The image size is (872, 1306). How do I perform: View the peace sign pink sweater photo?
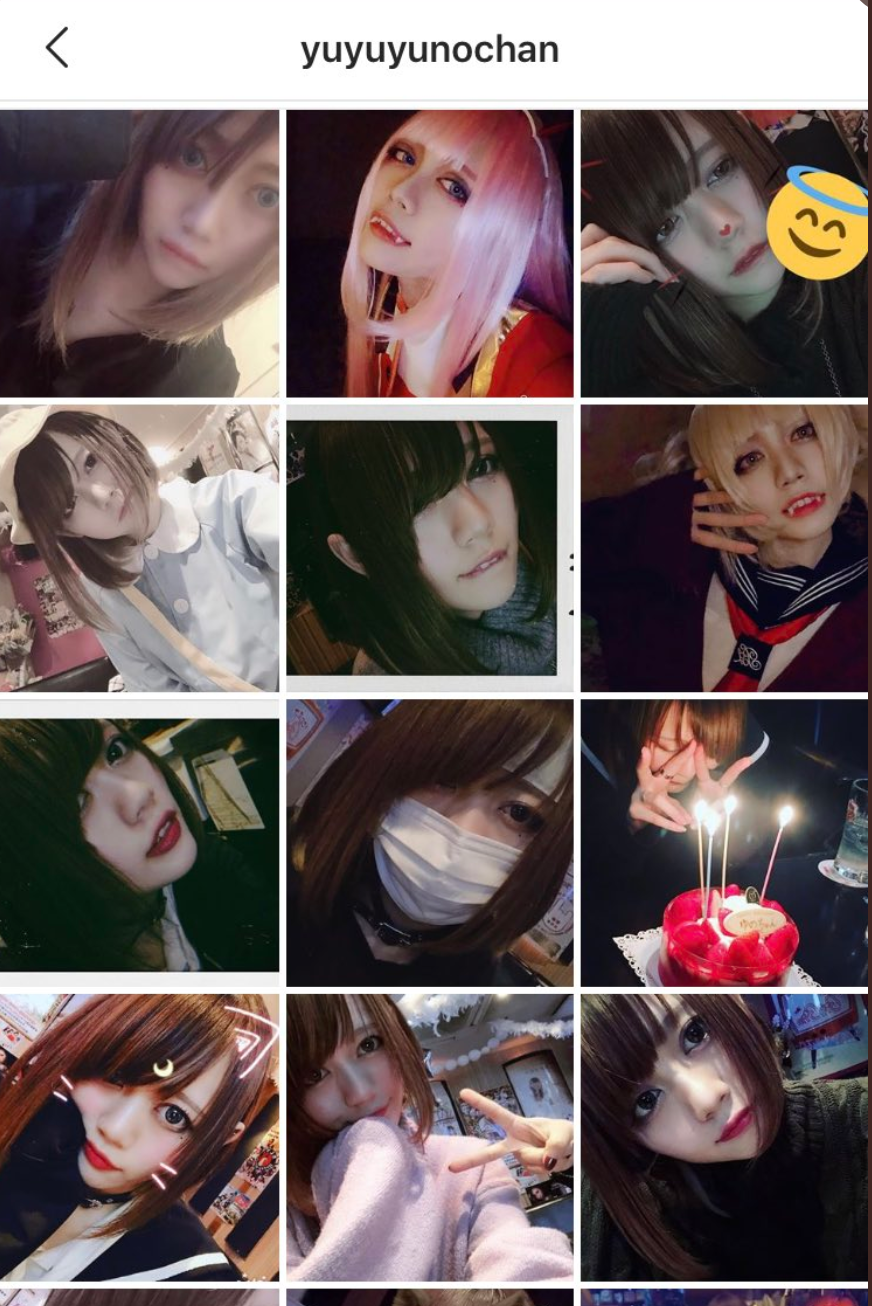[x=430, y=1137]
